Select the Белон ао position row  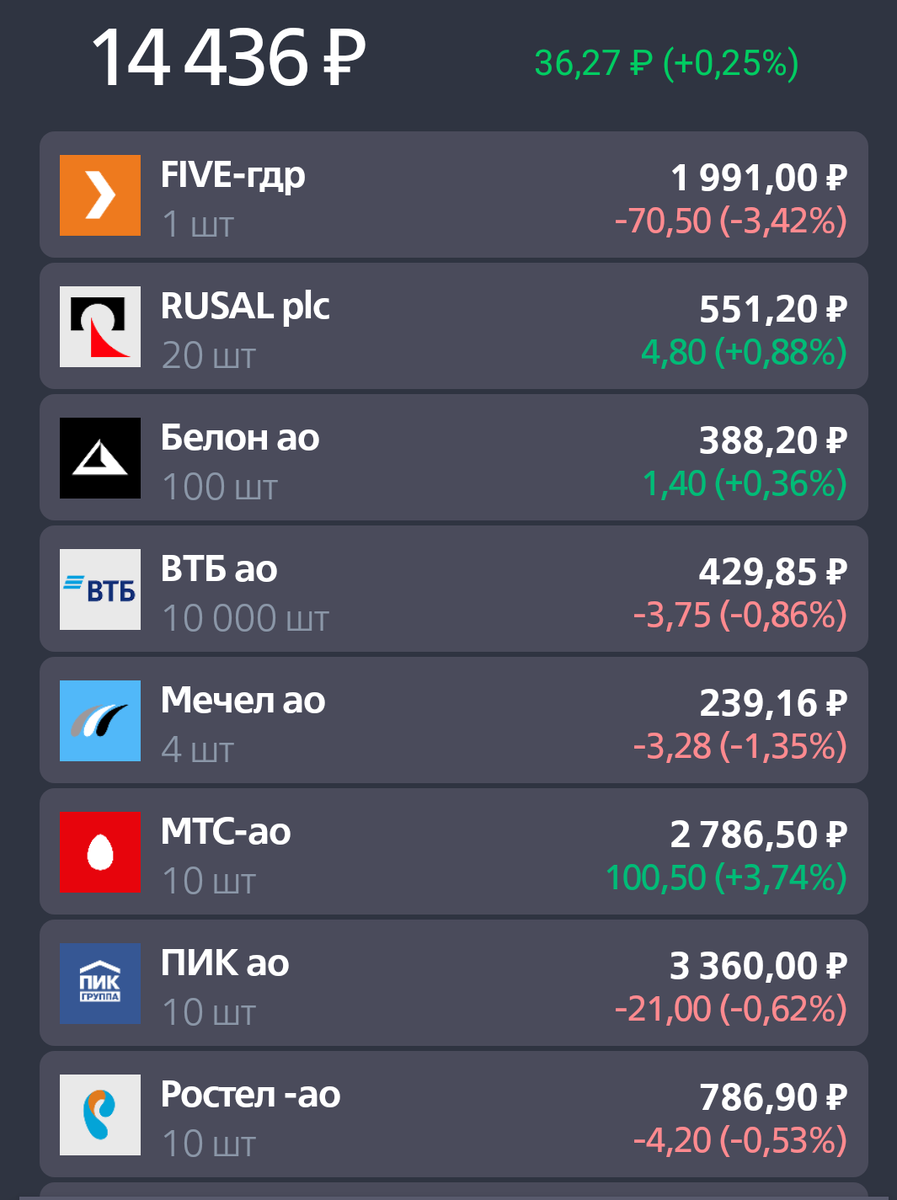pyautogui.click(x=453, y=458)
